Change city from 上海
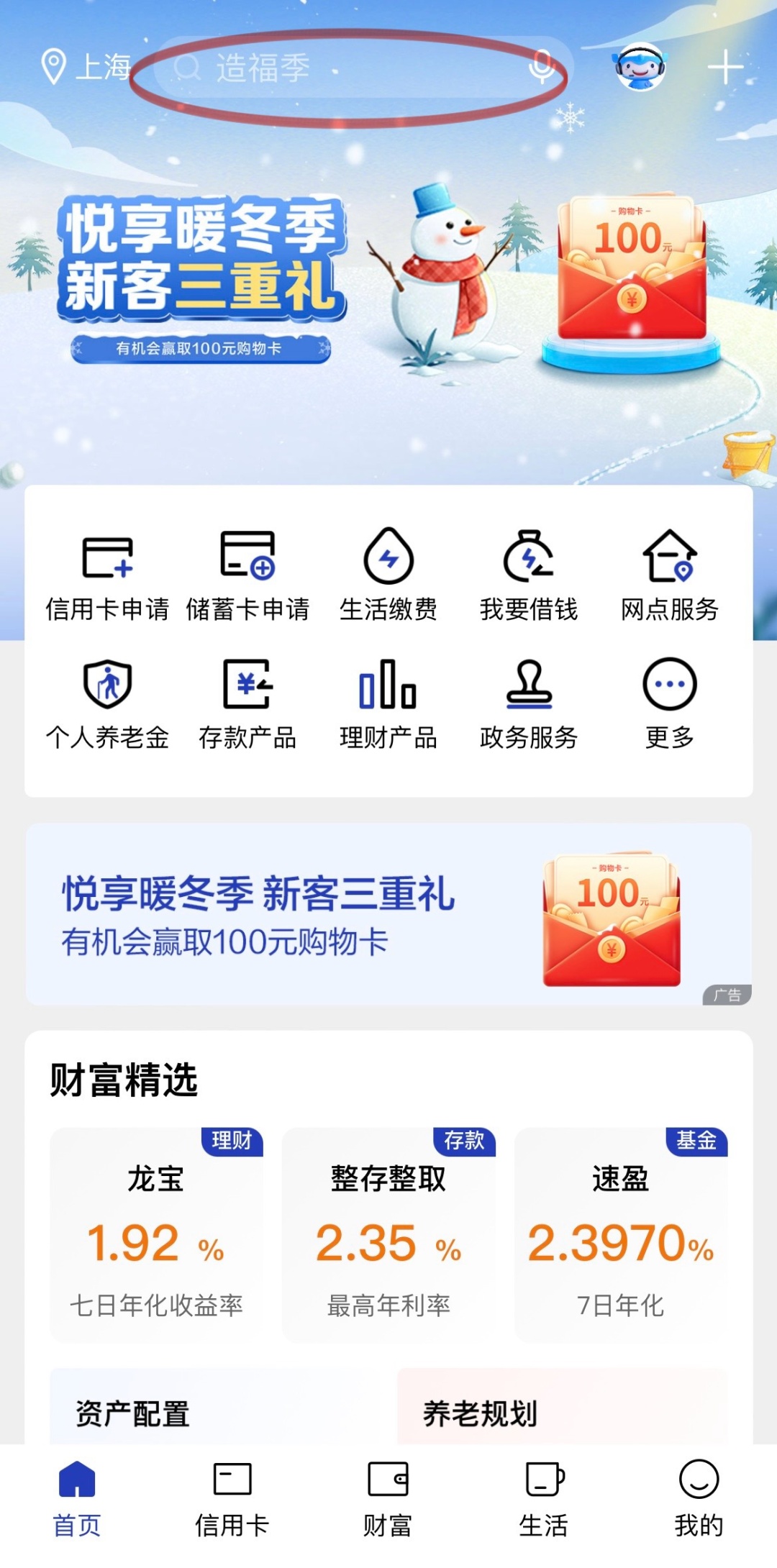777x1568 pixels. point(85,67)
